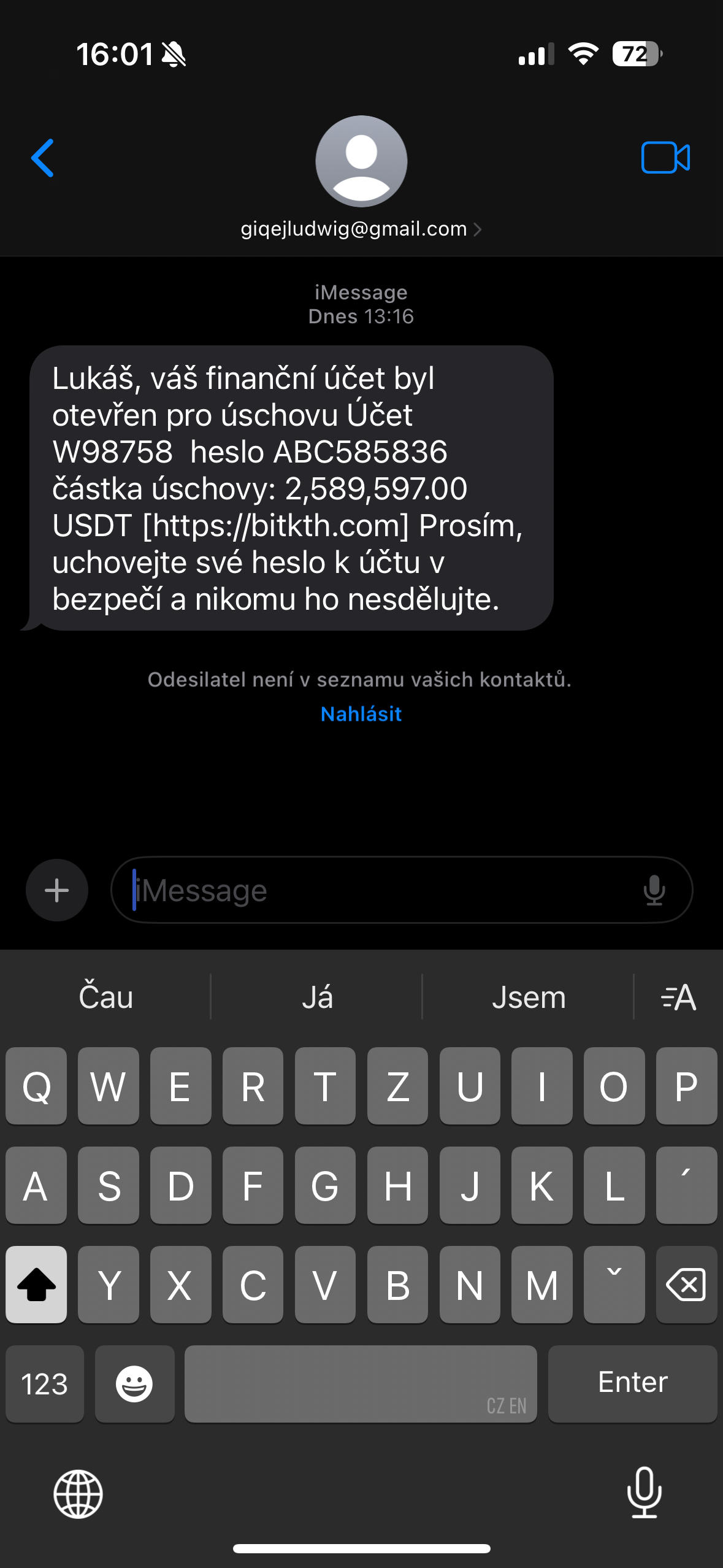Screen dimensions: 723x1568
Task: Focus the iMessage text field
Action: (x=380, y=890)
